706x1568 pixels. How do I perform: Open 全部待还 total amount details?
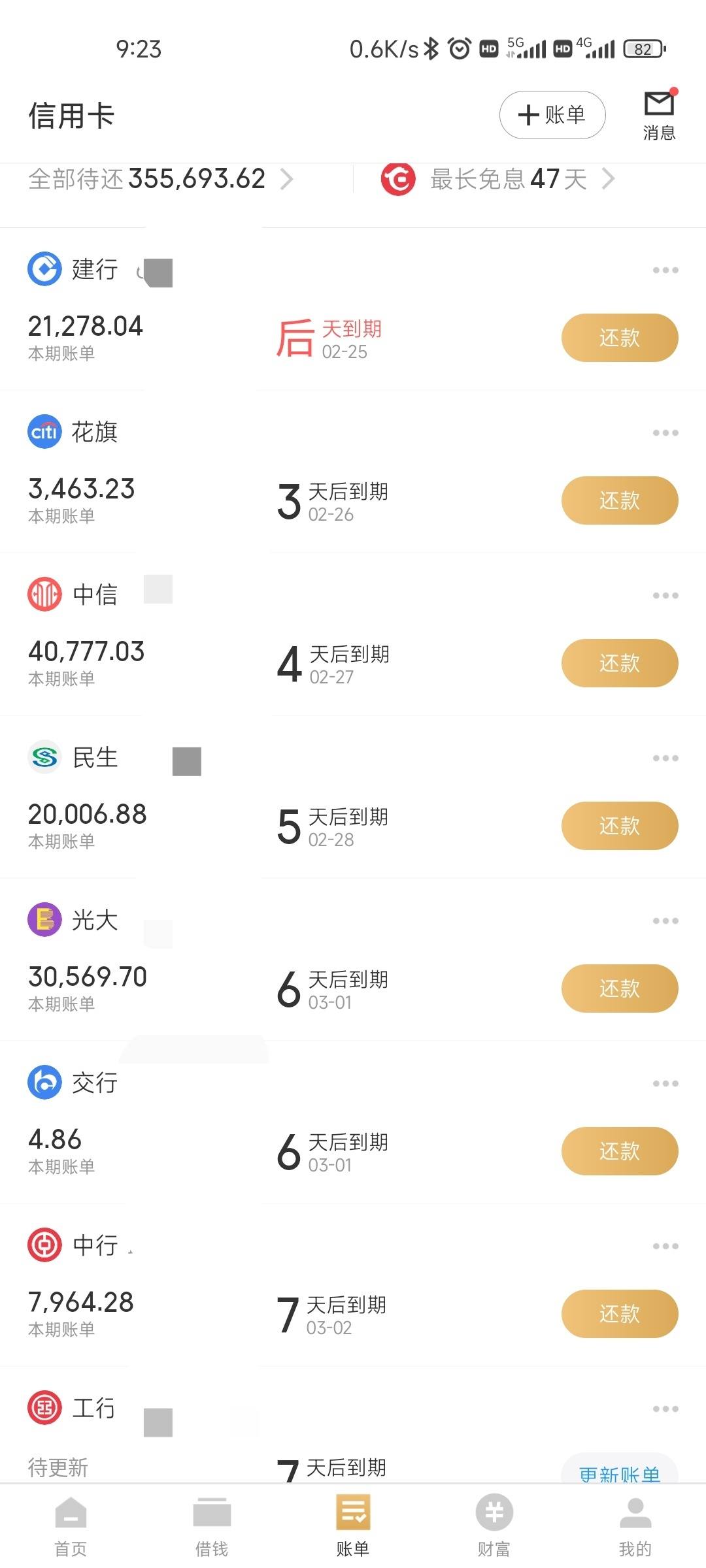coord(161,179)
